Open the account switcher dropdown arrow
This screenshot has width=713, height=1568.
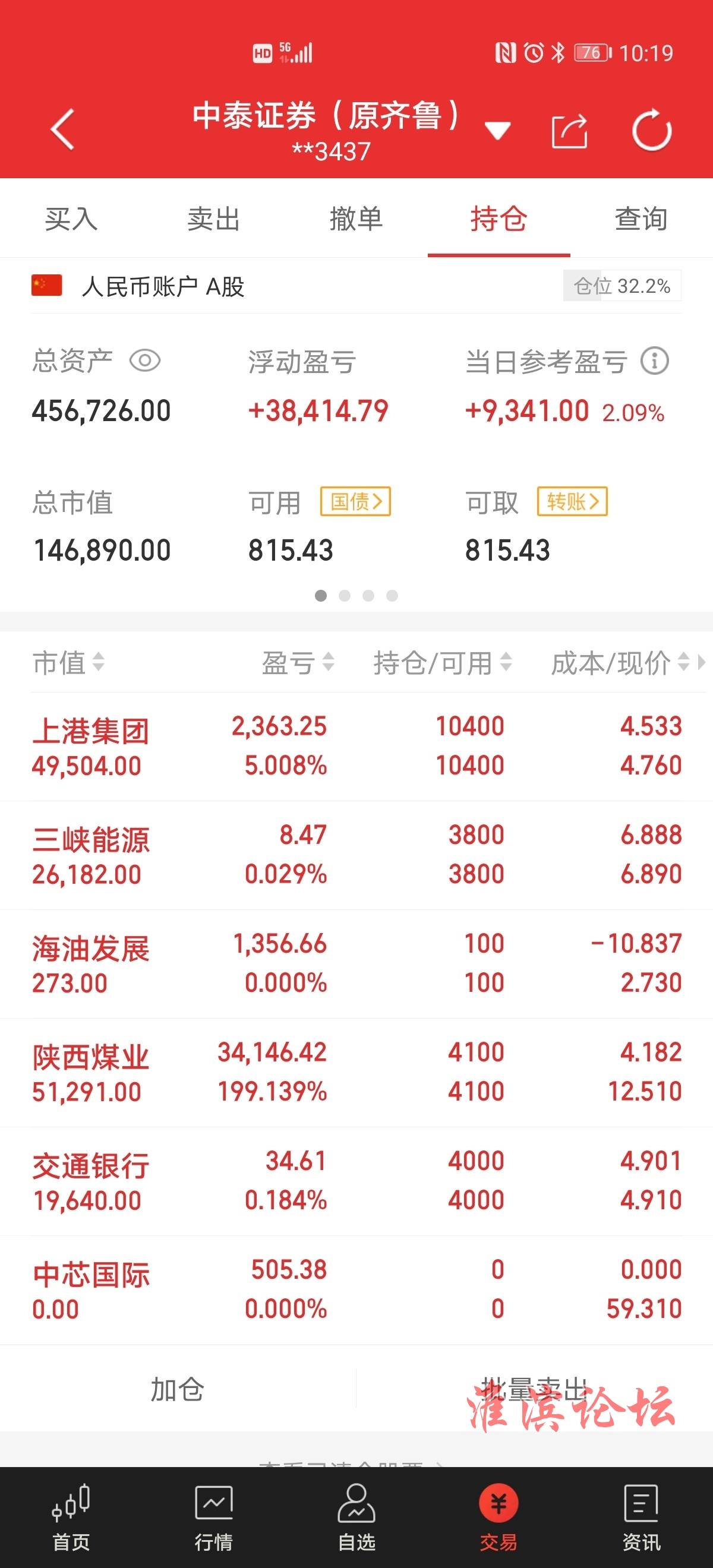point(497,130)
